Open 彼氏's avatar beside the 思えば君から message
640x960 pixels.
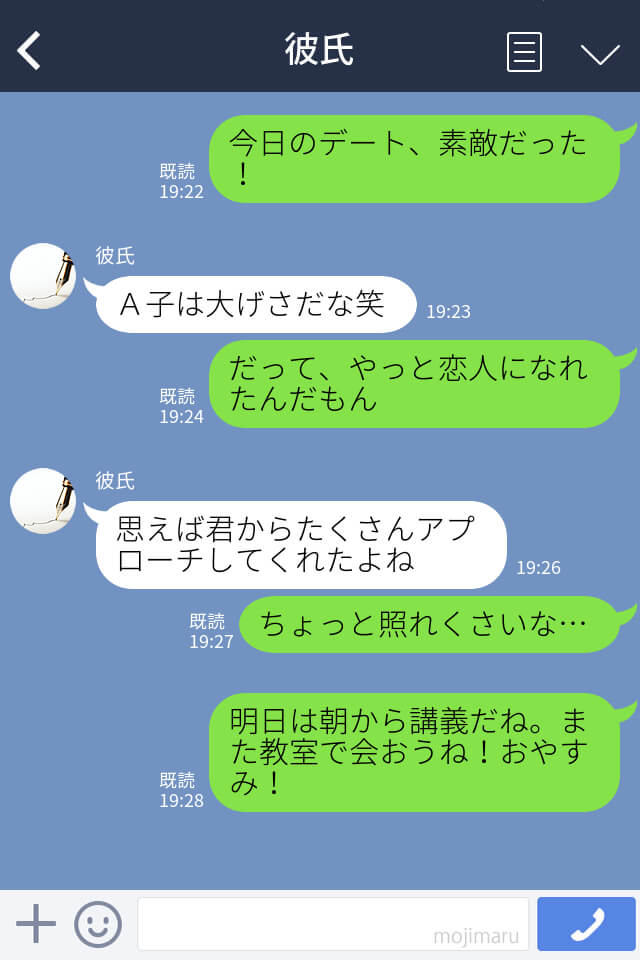pyautogui.click(x=43, y=501)
